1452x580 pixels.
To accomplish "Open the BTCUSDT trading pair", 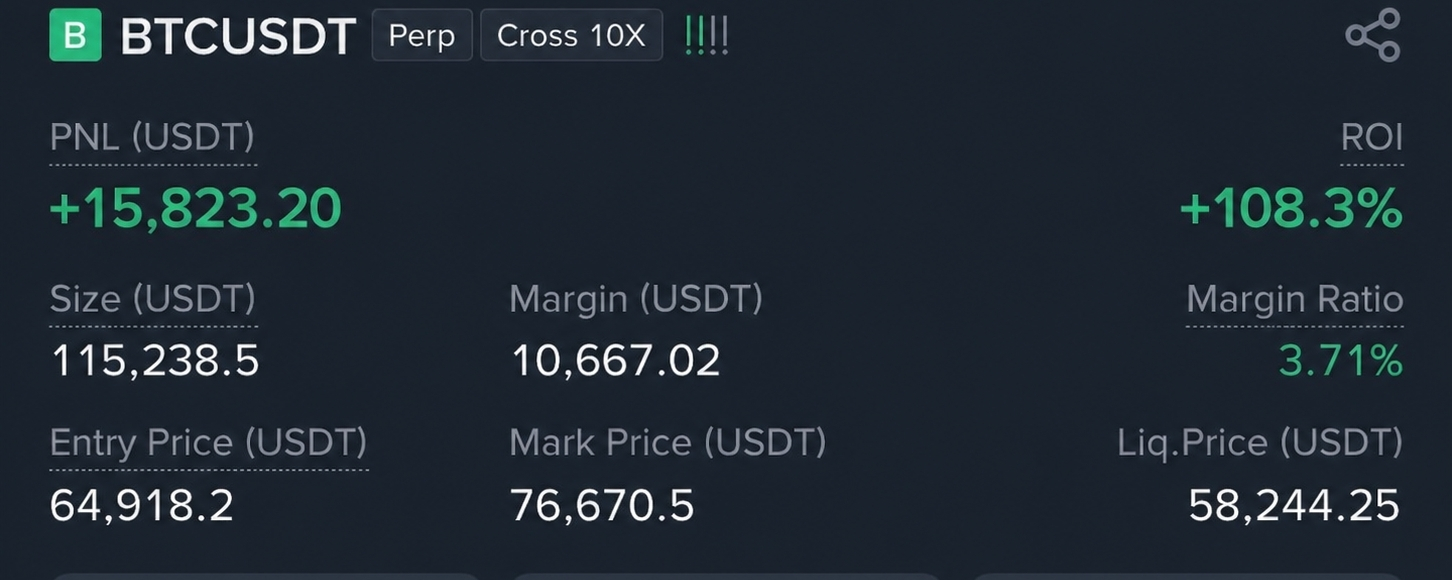I will pos(237,36).
